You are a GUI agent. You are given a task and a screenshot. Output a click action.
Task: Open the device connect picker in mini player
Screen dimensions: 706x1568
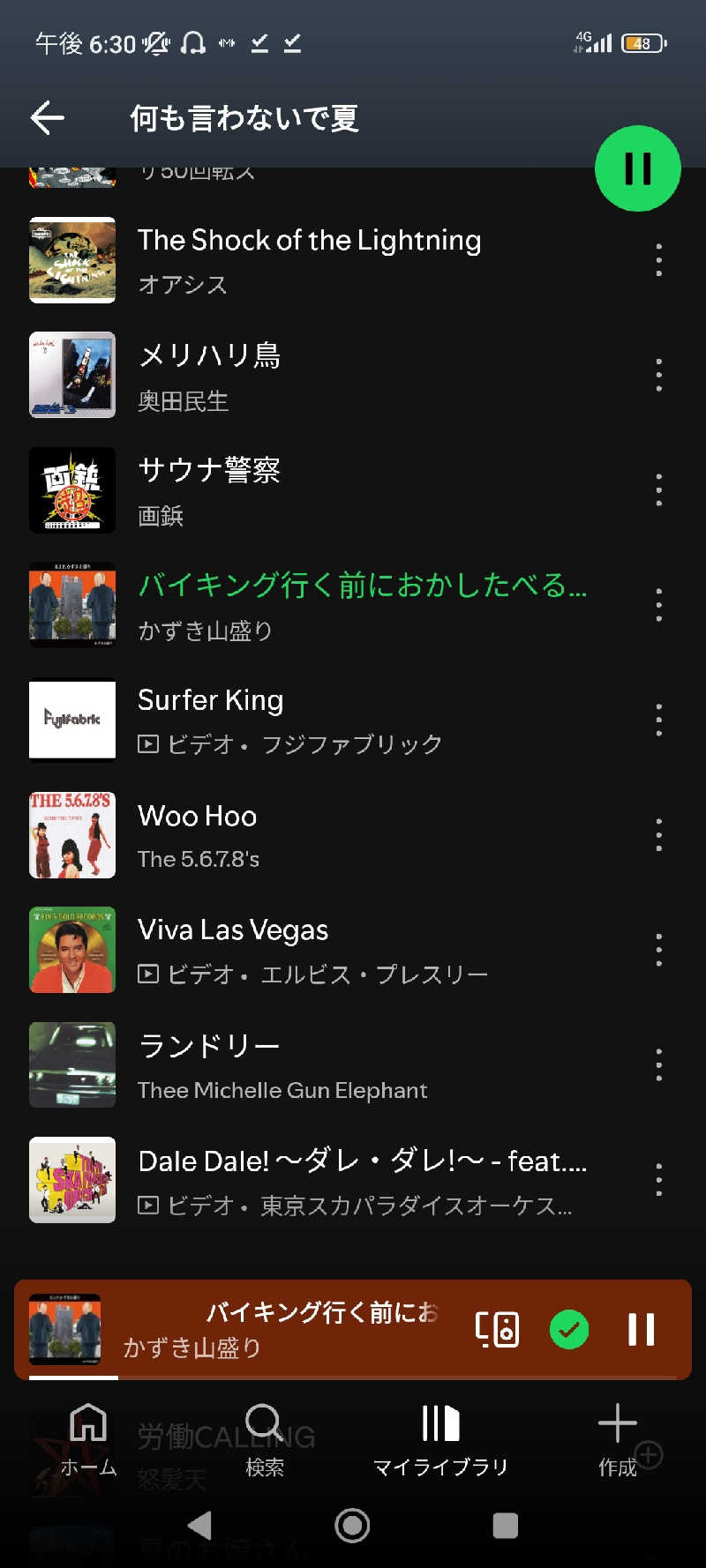point(497,1329)
